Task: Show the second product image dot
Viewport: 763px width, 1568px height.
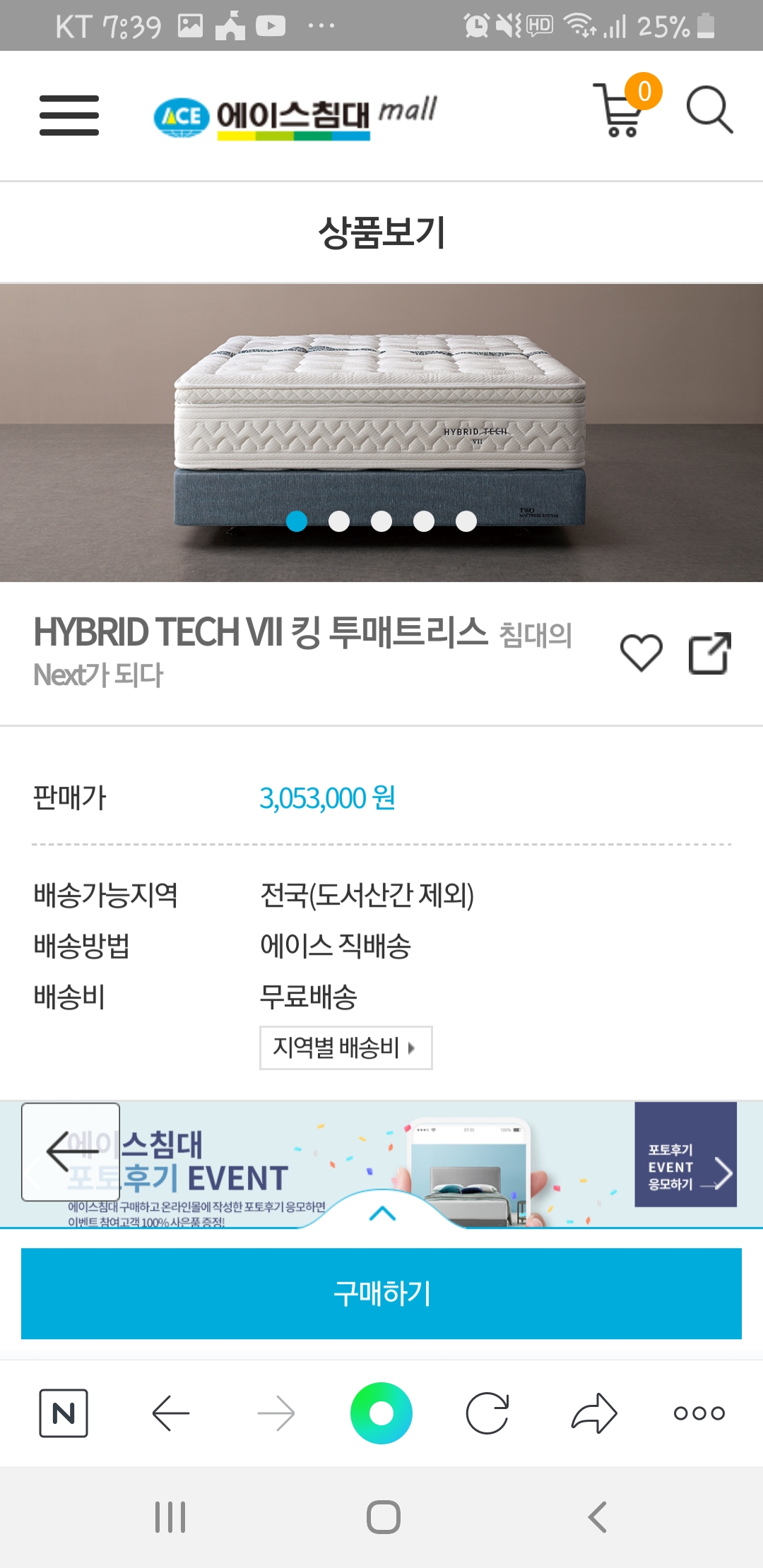Action: point(339,521)
